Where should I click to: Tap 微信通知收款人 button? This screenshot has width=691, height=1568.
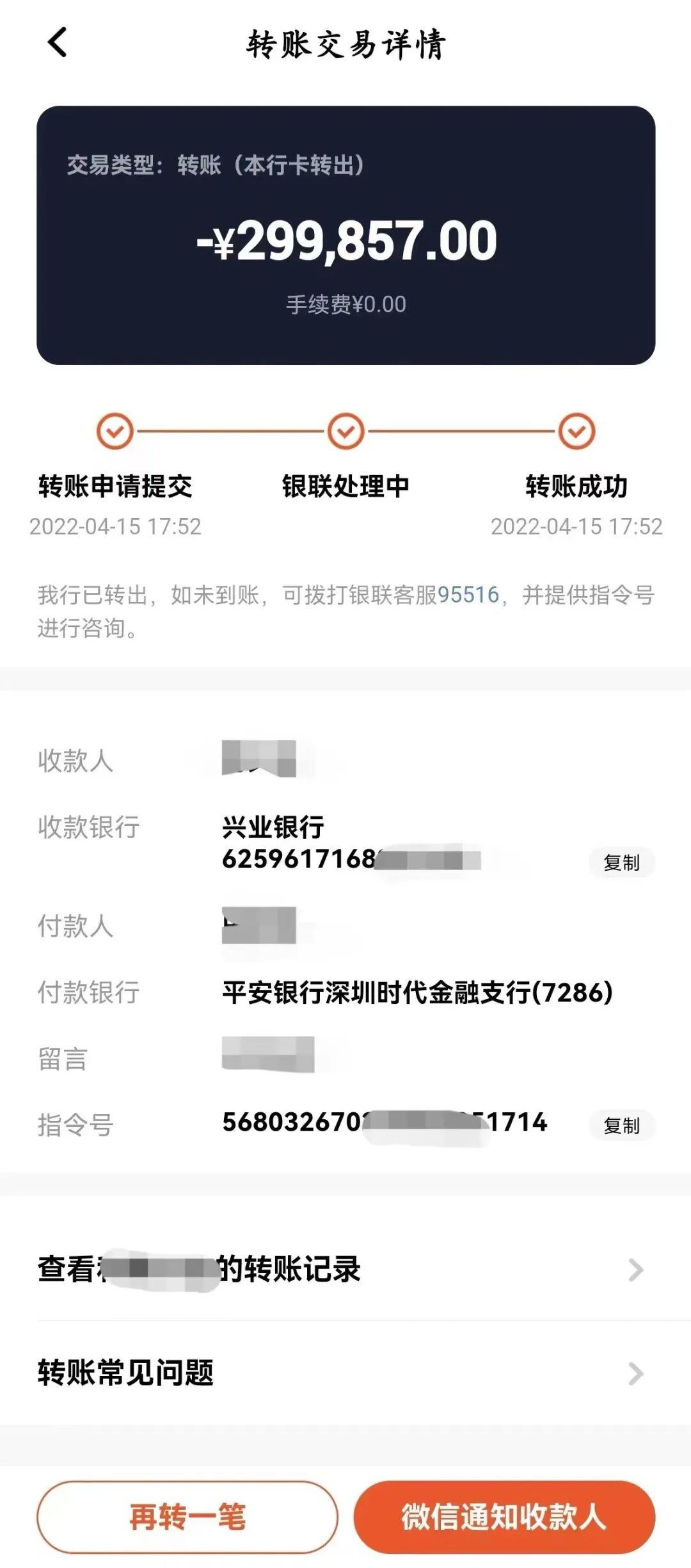click(504, 1517)
